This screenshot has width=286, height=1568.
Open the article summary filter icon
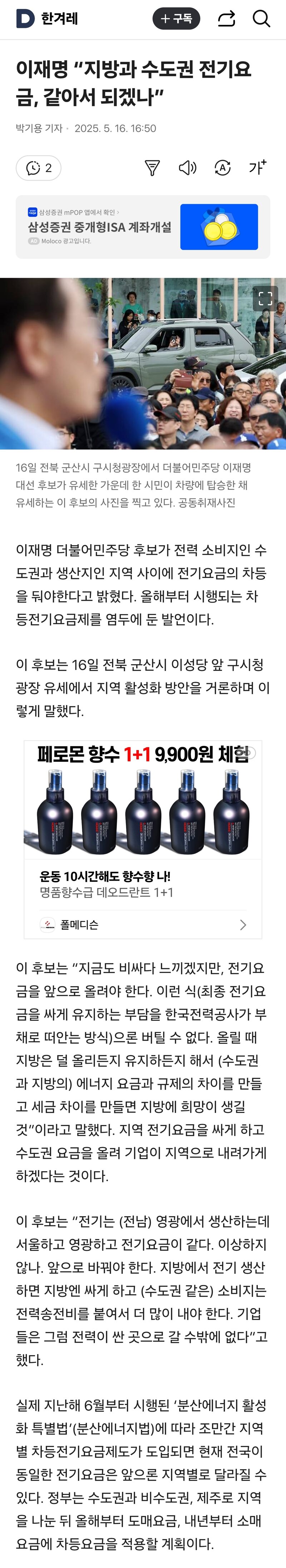coord(152,168)
